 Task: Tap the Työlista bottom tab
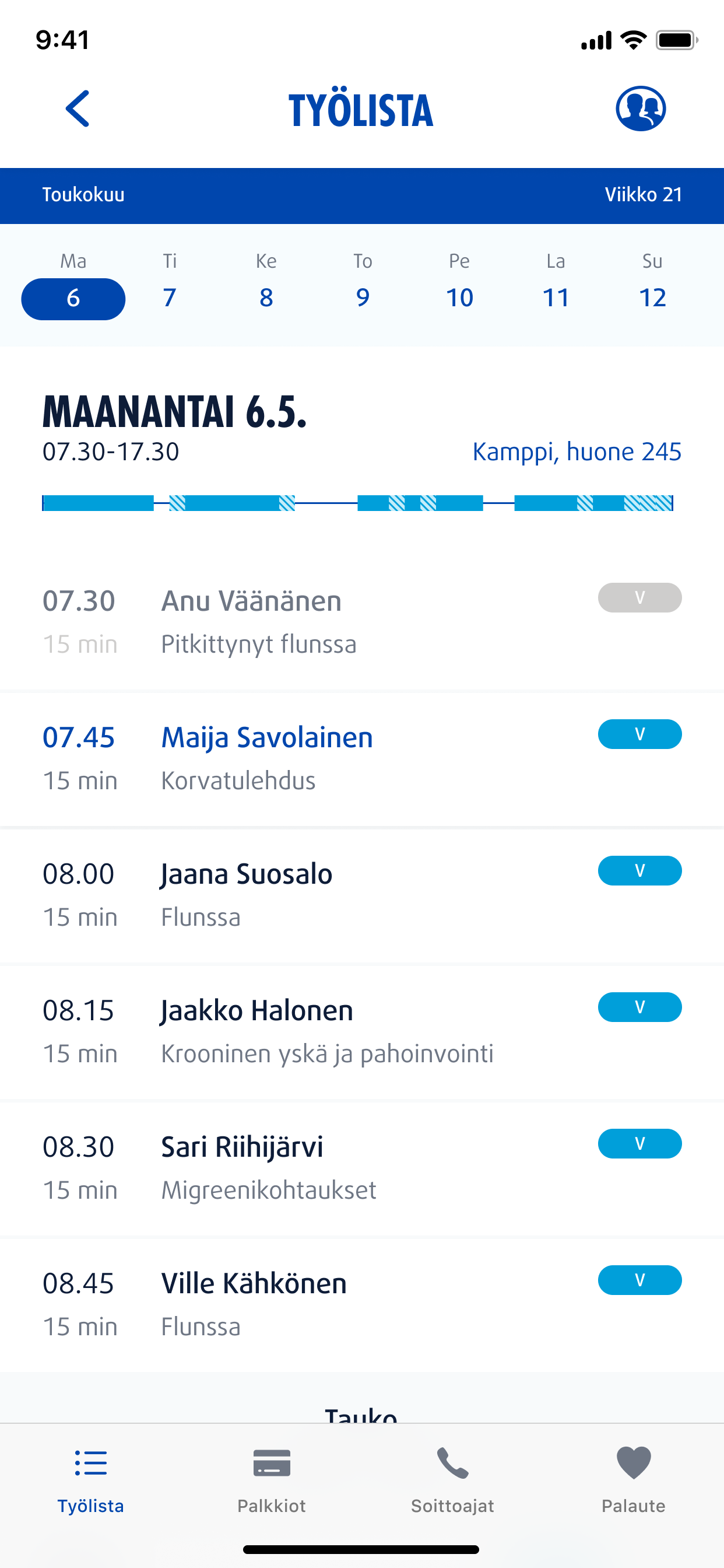pos(91,1480)
